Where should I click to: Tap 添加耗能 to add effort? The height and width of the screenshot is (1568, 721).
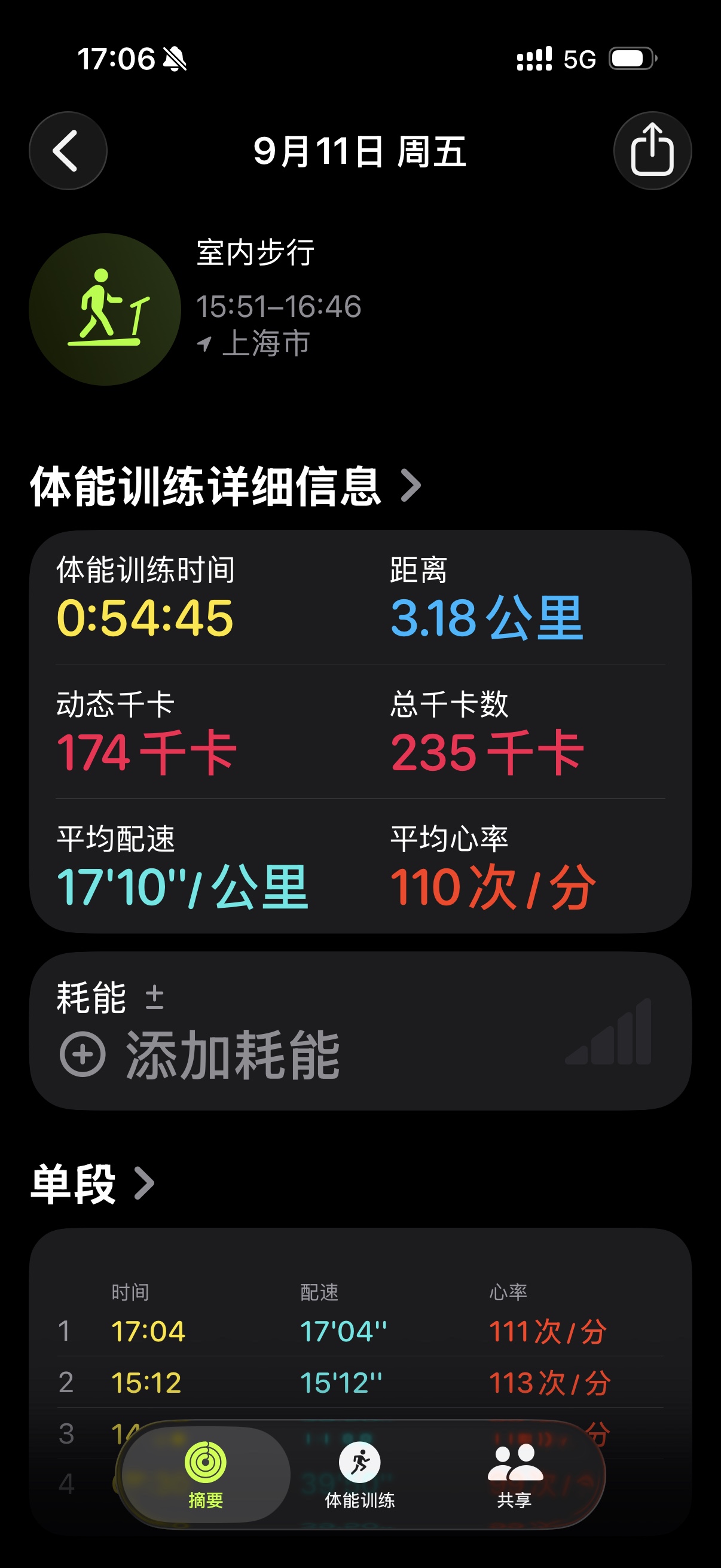[x=201, y=1055]
